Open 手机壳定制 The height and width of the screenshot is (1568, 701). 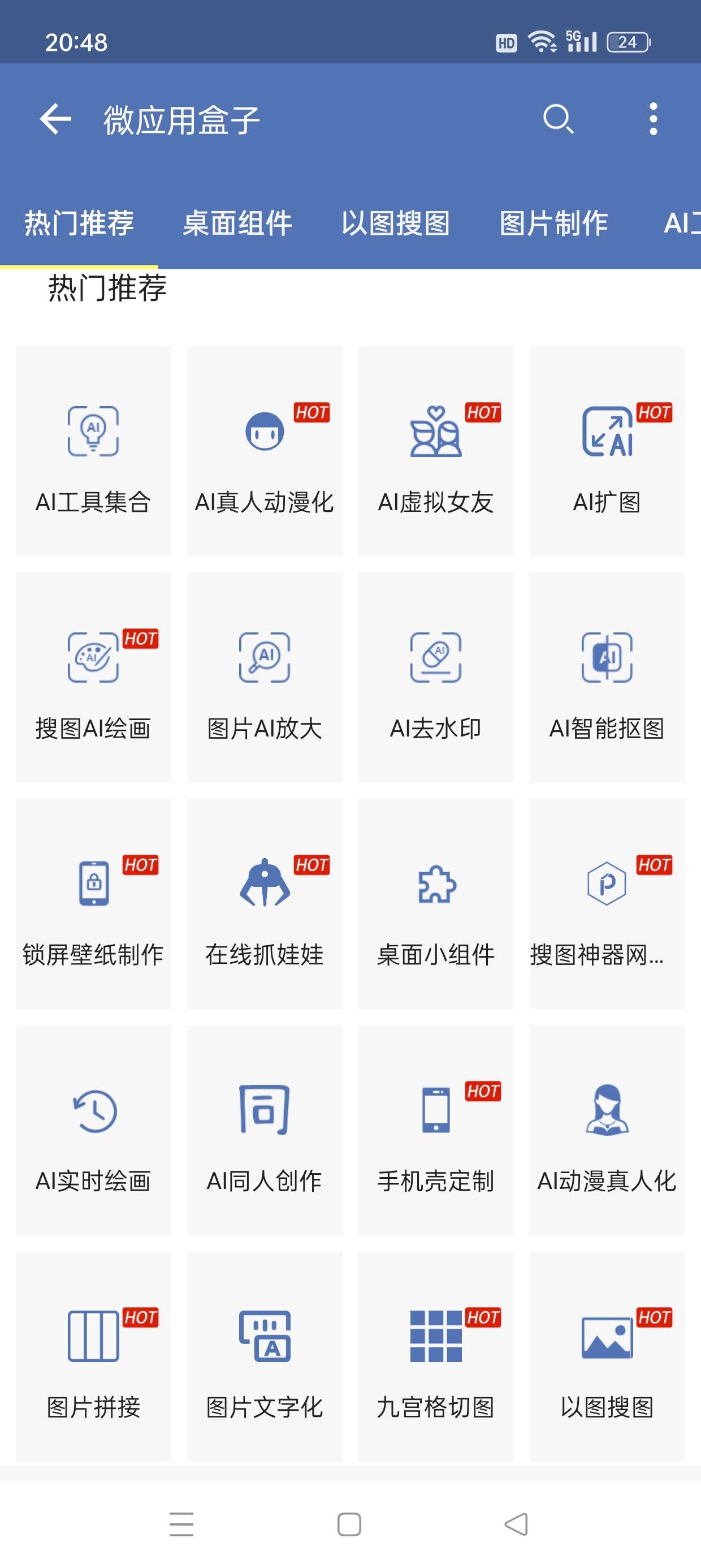pos(436,1130)
